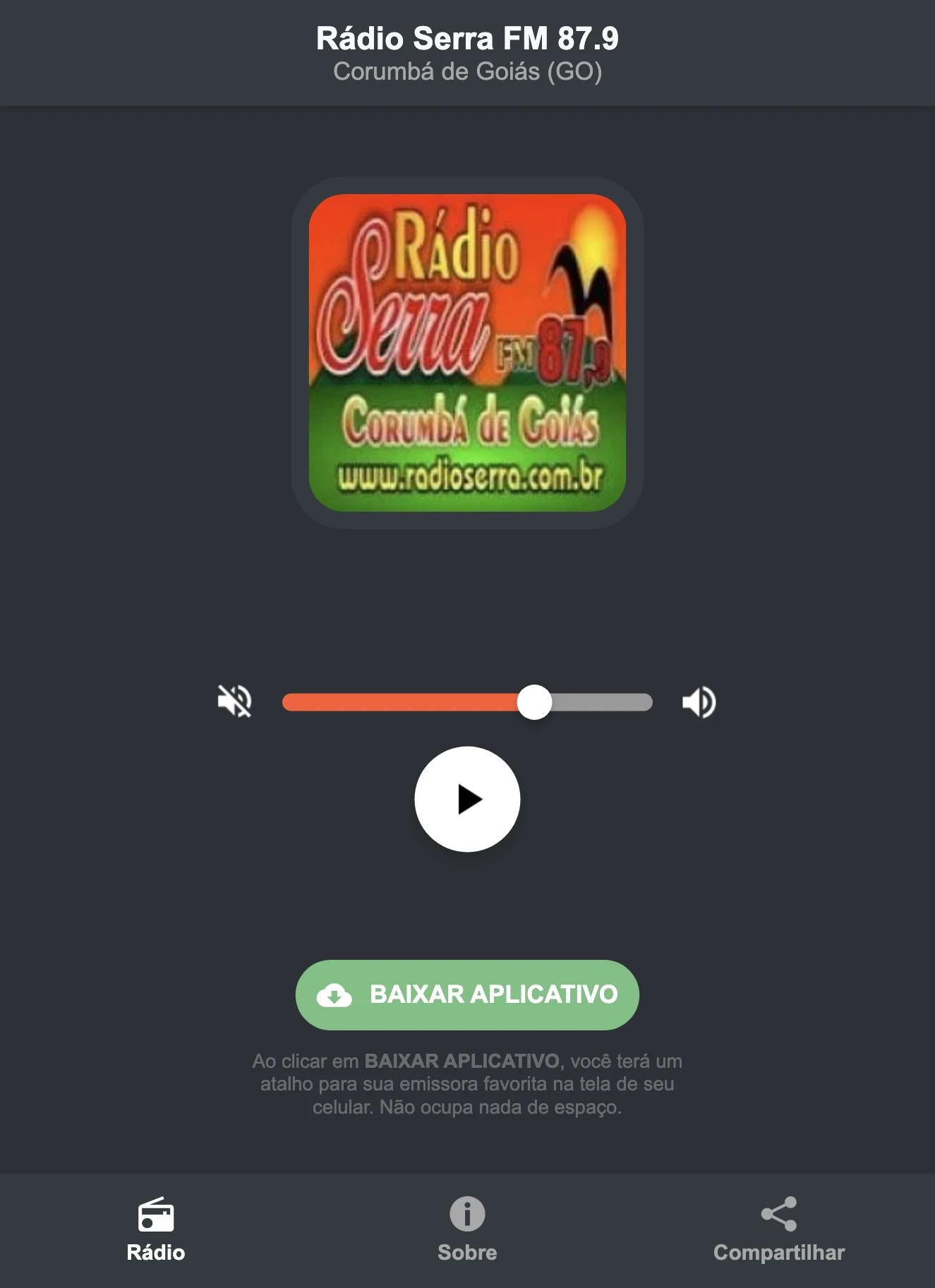Mute the audio with the crossed speaker icon
Image resolution: width=935 pixels, height=1288 pixels.
click(x=235, y=701)
